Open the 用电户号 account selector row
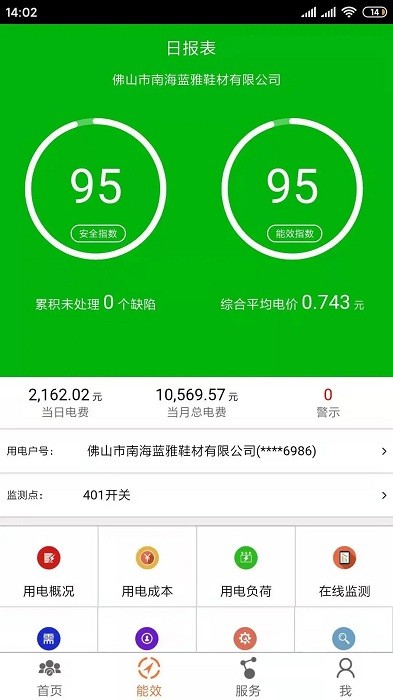This screenshot has height=700, width=393. [196, 451]
